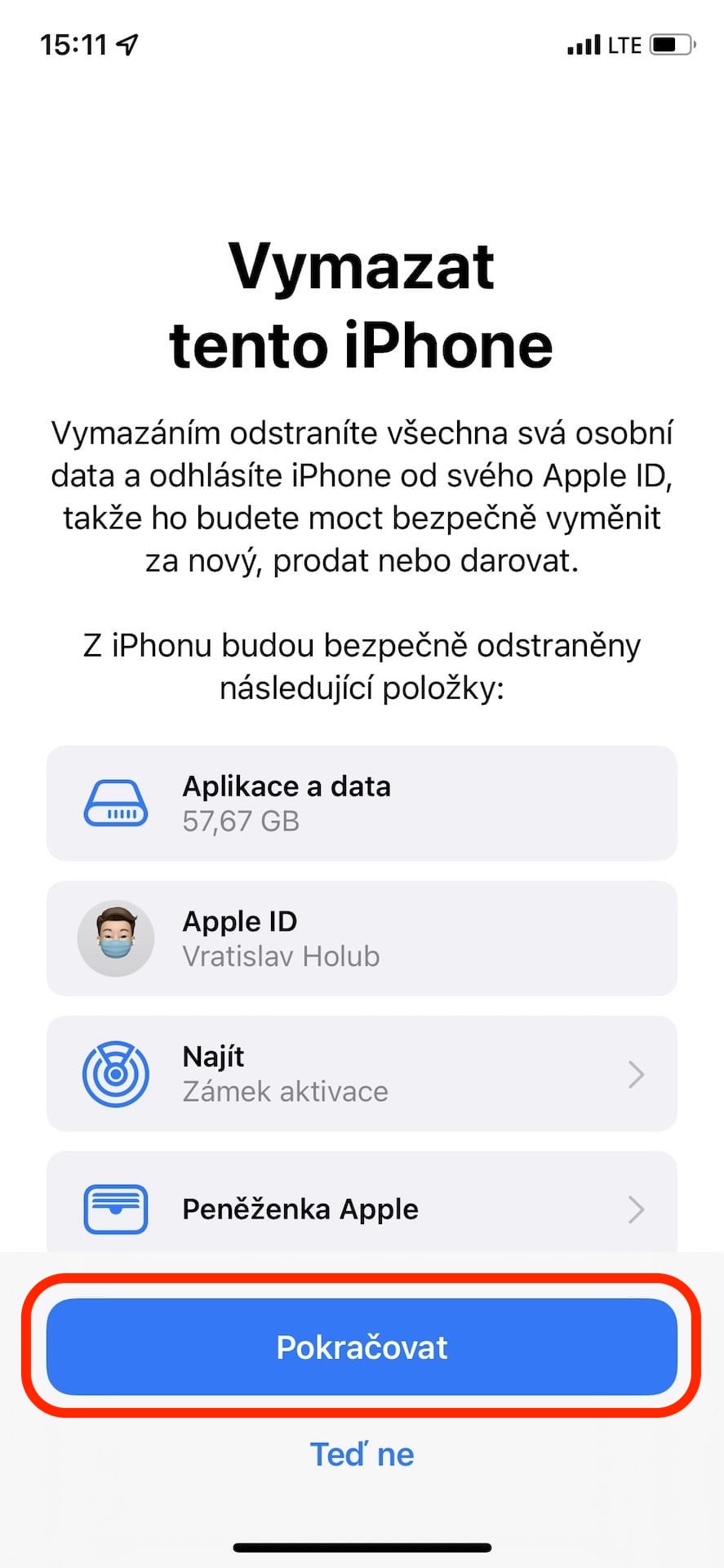Tap the Pokračovat button
Viewport: 724px width, 1568px height.
coord(362,1347)
